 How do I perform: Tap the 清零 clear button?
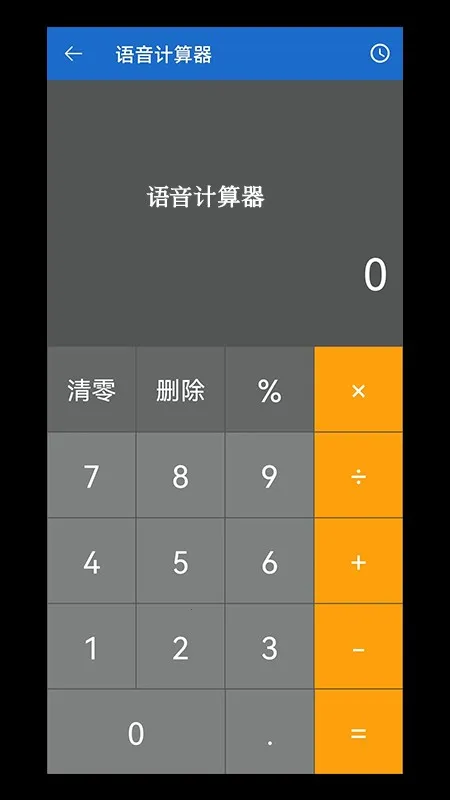(x=91, y=390)
